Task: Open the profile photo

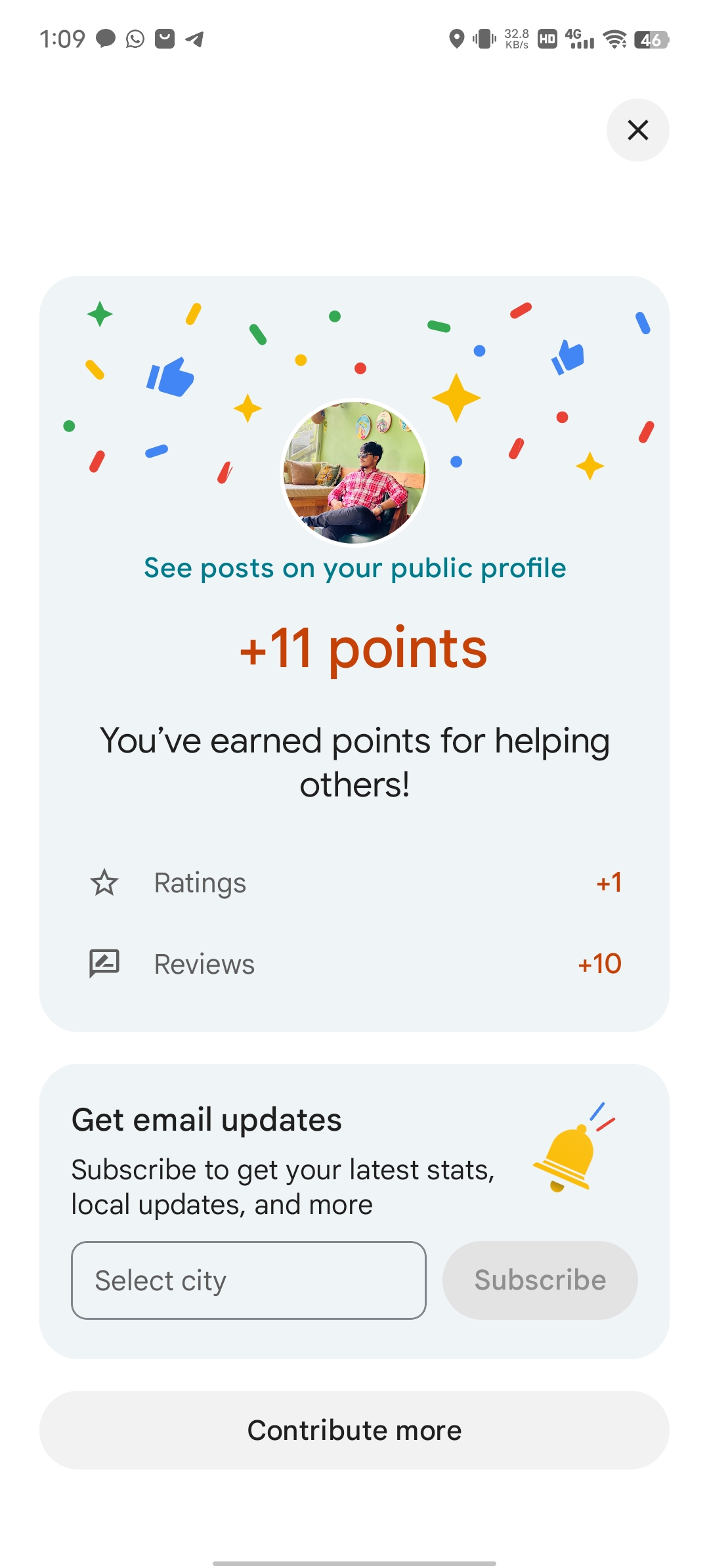Action: pos(354,473)
